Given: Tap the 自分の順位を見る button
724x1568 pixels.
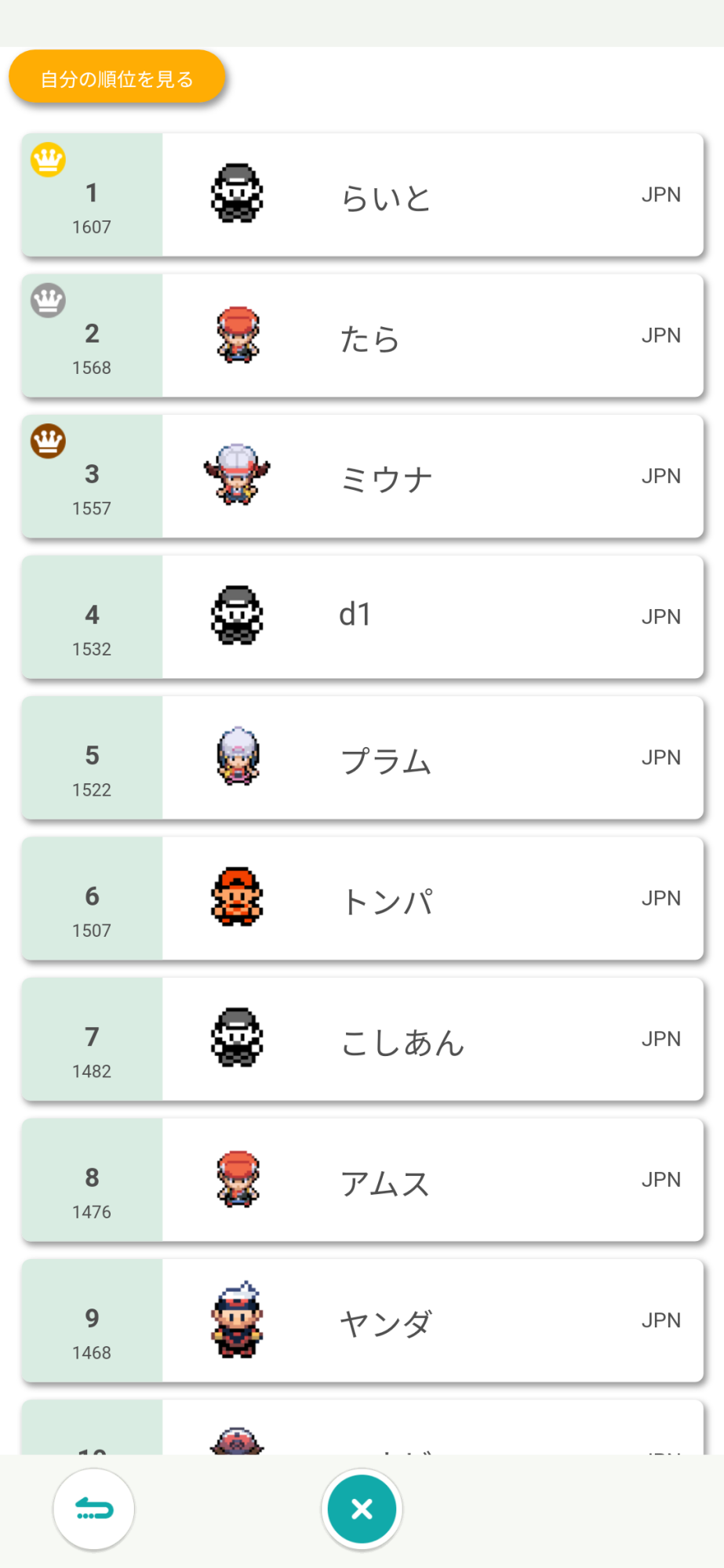Looking at the screenshot, I should click(x=117, y=78).
